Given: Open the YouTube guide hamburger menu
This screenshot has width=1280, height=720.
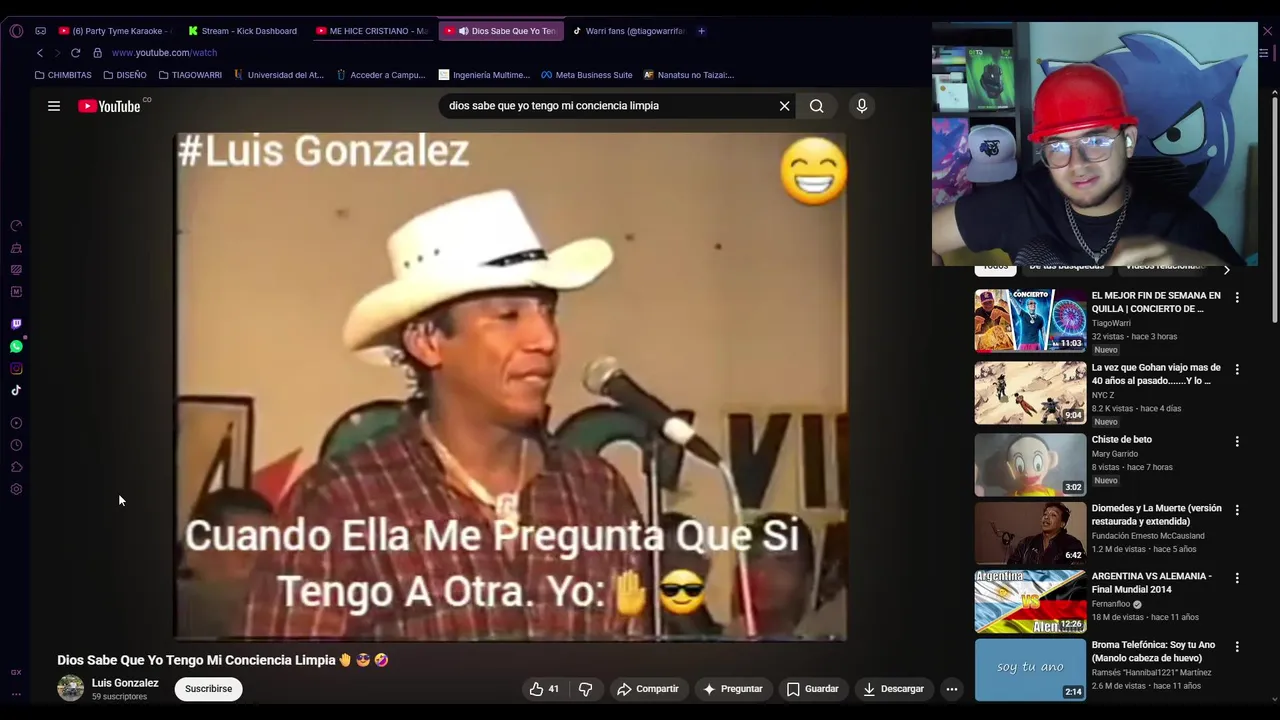Looking at the screenshot, I should 54,106.
